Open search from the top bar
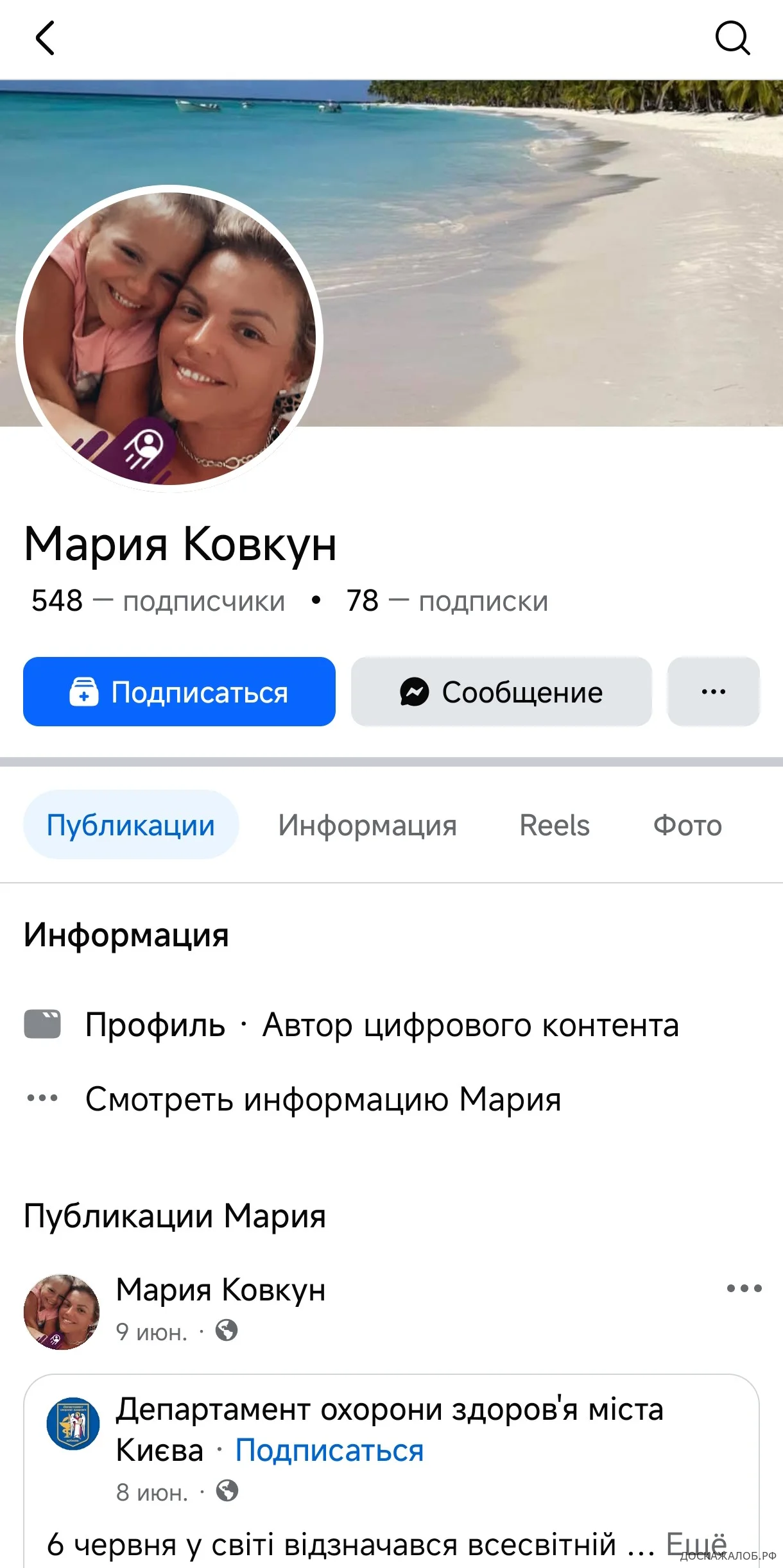Viewport: 783px width, 1568px height. click(x=732, y=38)
